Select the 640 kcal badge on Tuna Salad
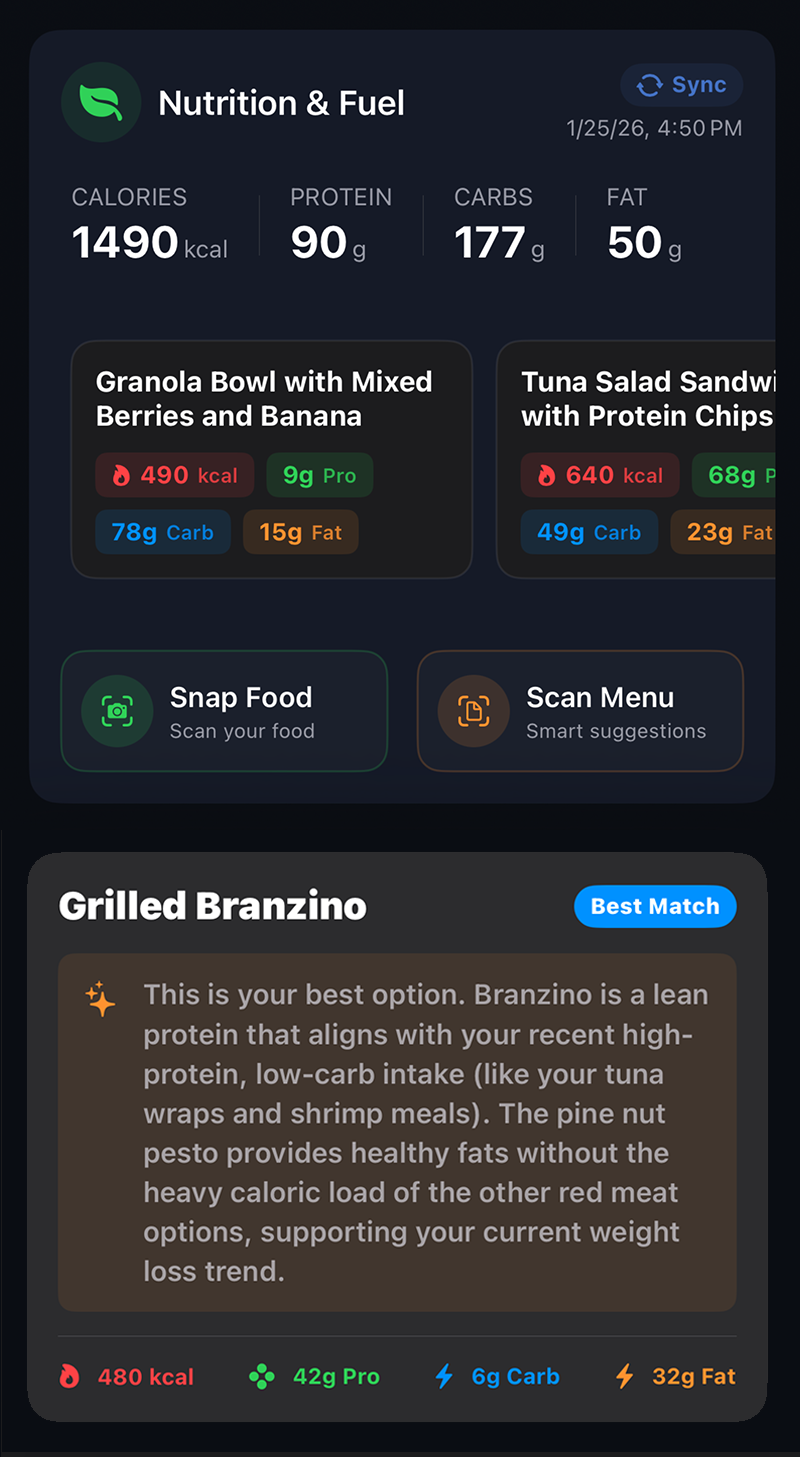The height and width of the screenshot is (1457, 800). point(600,477)
